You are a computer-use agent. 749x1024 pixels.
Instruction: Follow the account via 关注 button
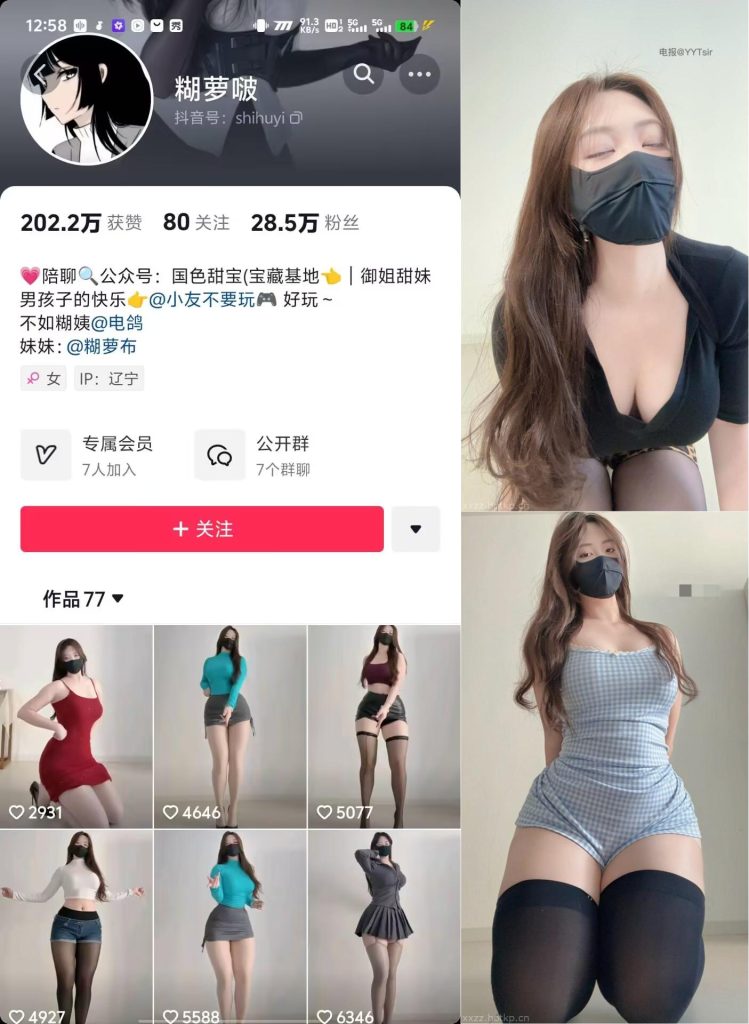click(201, 529)
